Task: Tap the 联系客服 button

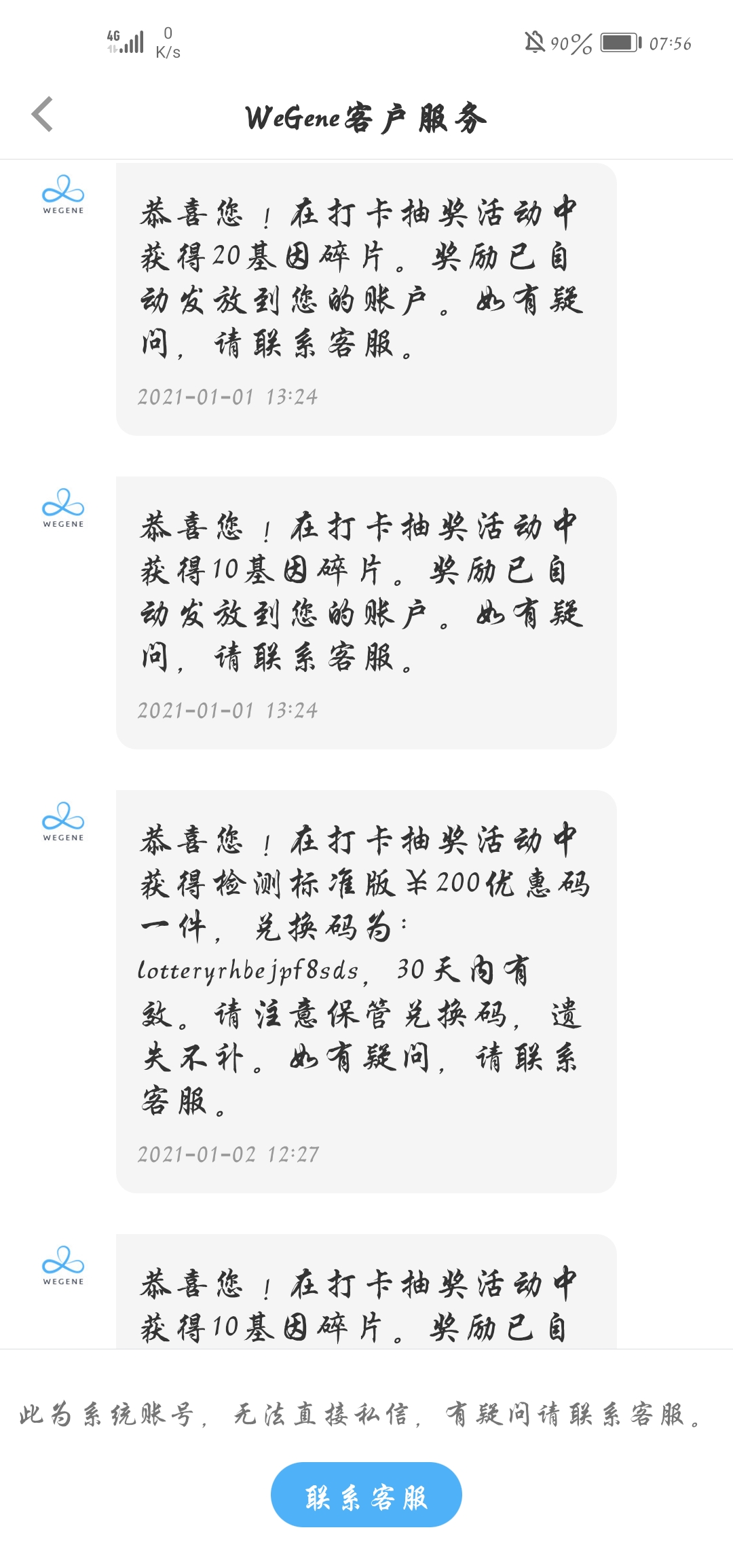Action: click(366, 1494)
